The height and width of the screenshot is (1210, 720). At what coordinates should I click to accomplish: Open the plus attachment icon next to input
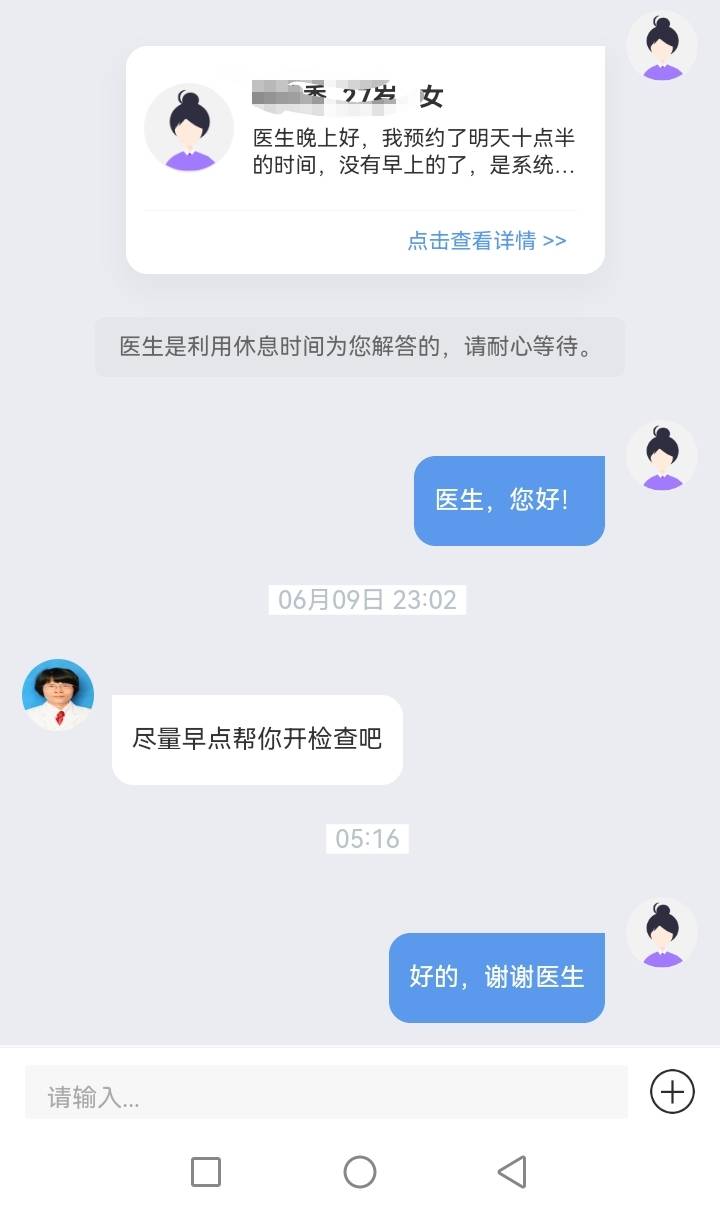pos(674,1092)
